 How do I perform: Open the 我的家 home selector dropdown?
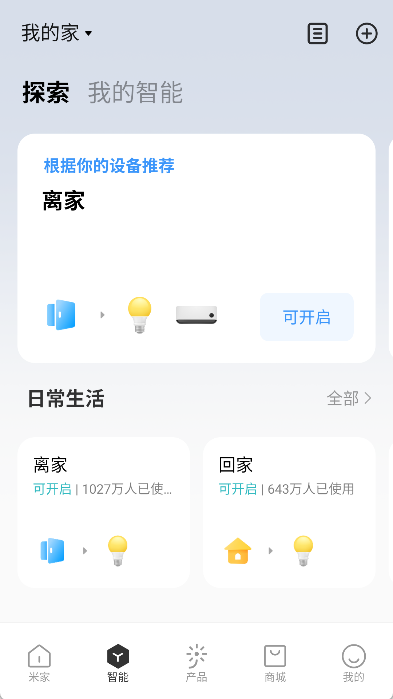click(x=57, y=33)
